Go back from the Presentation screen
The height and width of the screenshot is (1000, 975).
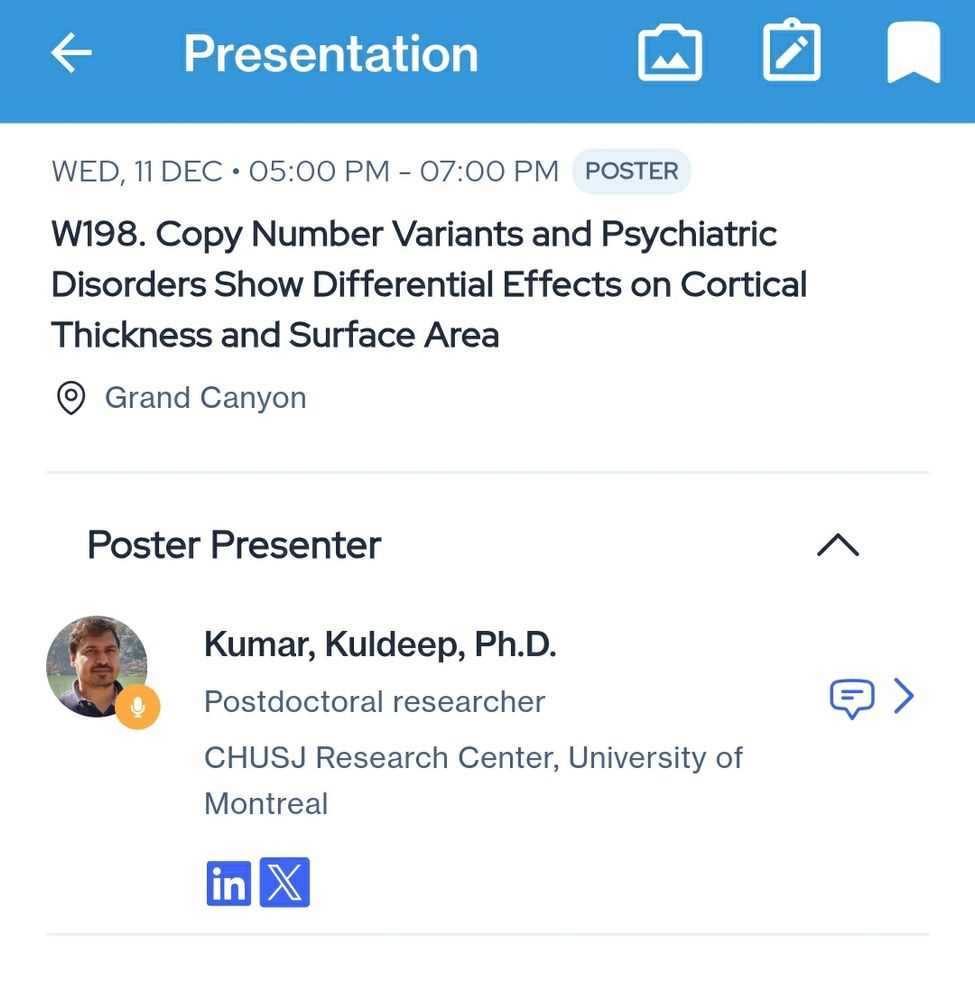pos(71,53)
